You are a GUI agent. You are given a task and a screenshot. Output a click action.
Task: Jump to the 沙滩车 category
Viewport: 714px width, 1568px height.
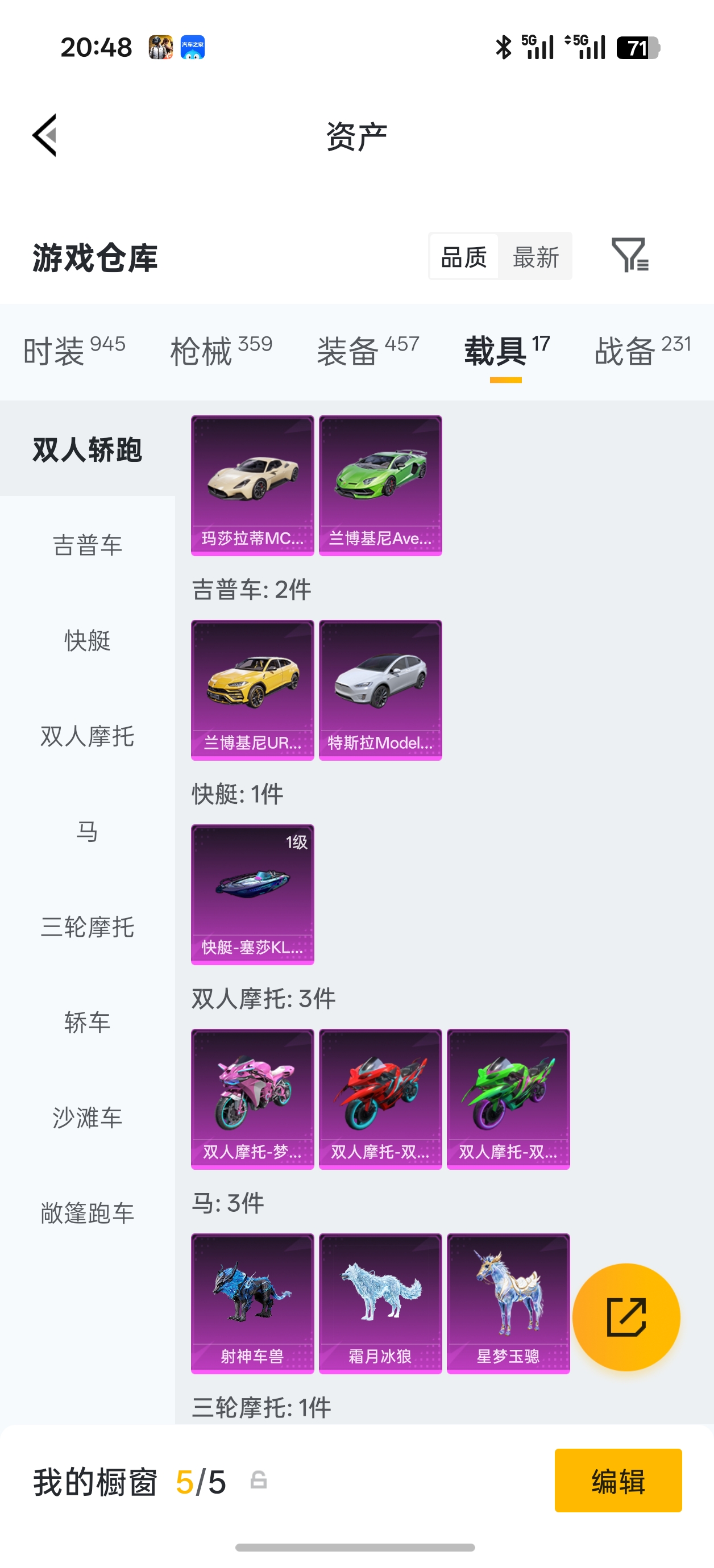pyautogui.click(x=88, y=1117)
